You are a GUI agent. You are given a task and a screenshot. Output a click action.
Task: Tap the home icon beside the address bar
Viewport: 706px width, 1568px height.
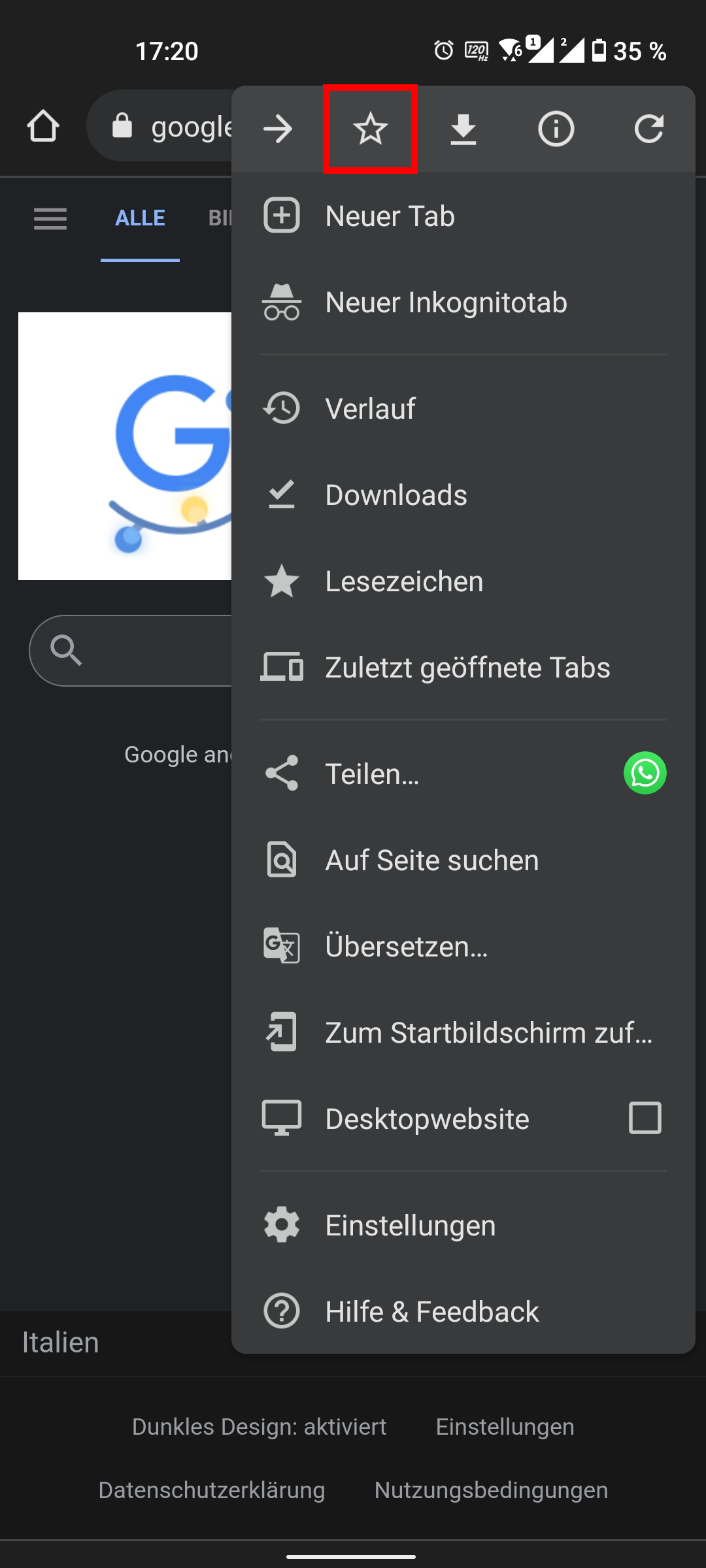(x=43, y=126)
